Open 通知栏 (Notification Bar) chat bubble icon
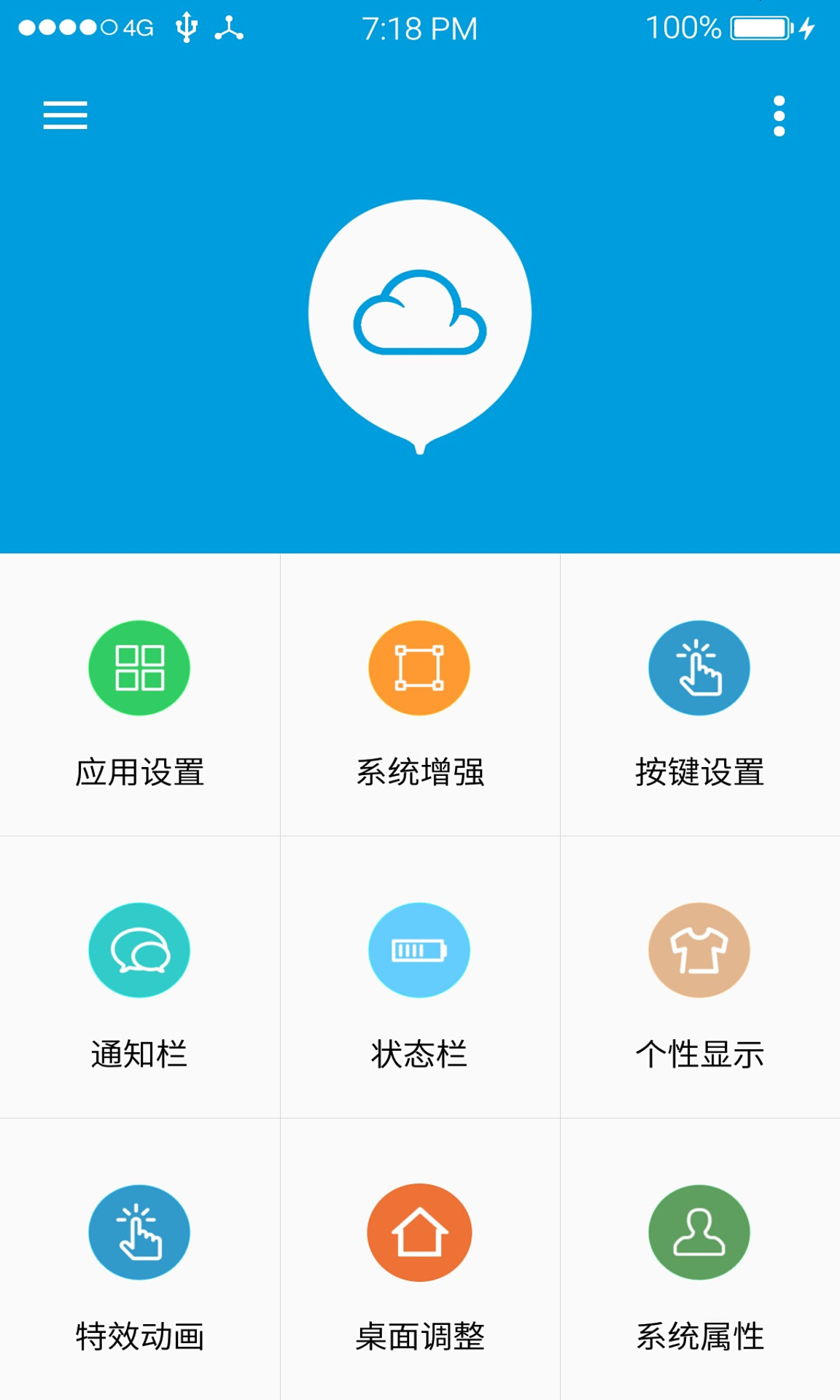 pyautogui.click(x=139, y=949)
